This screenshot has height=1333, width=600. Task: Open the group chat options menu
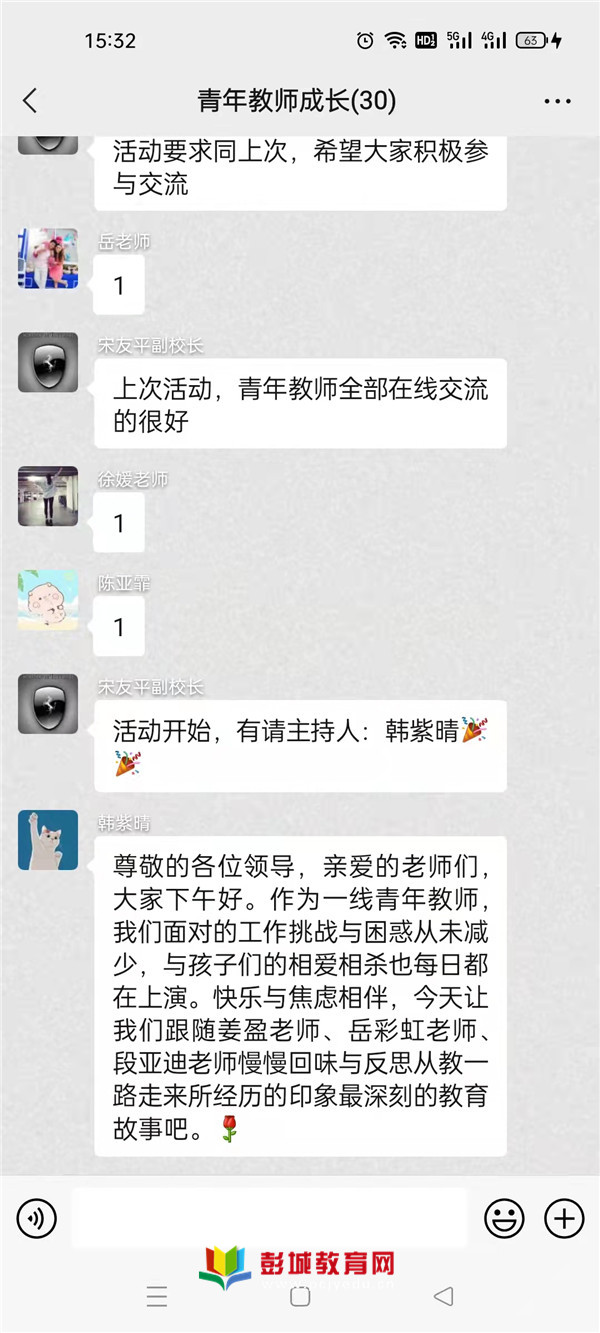click(557, 101)
